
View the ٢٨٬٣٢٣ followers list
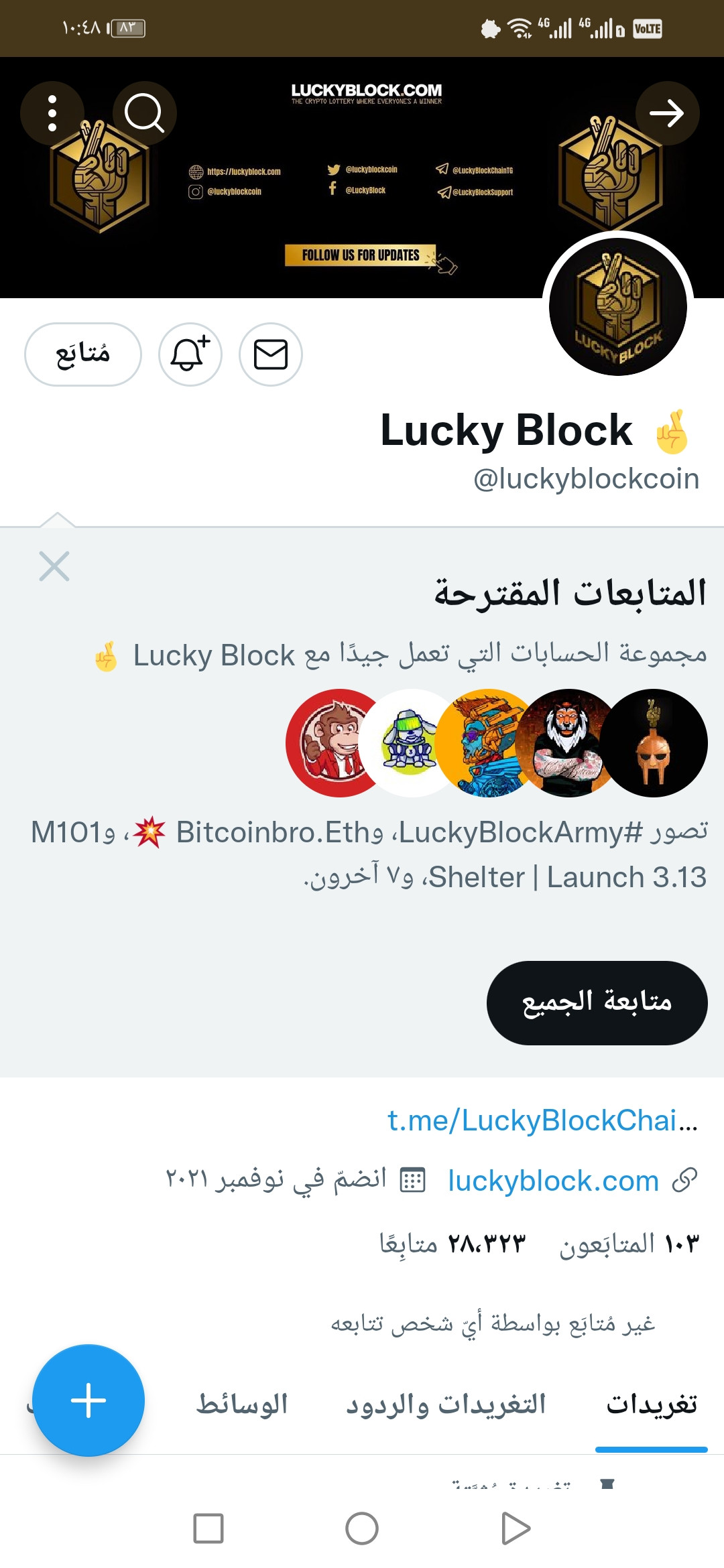(x=452, y=1244)
